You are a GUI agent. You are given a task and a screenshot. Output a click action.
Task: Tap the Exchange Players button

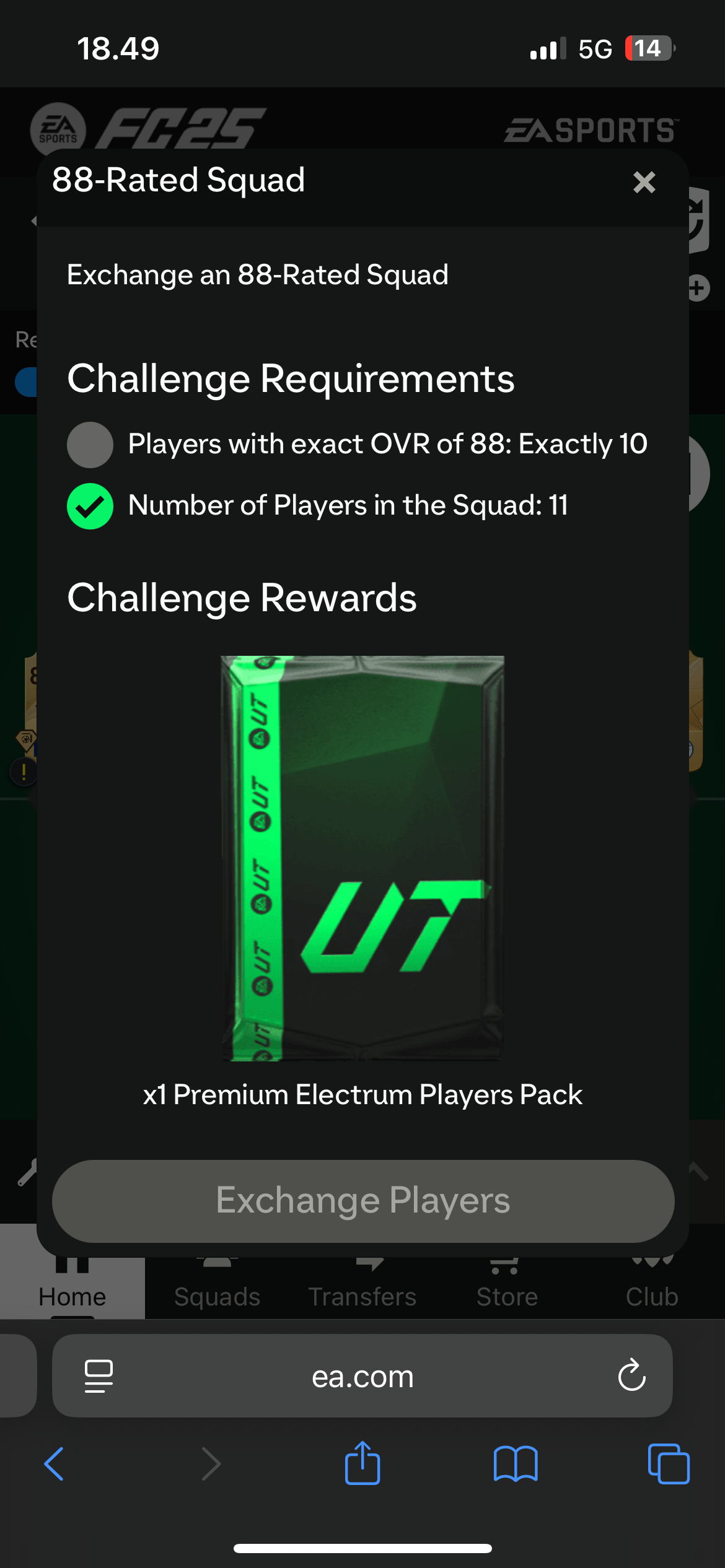pos(363,1201)
